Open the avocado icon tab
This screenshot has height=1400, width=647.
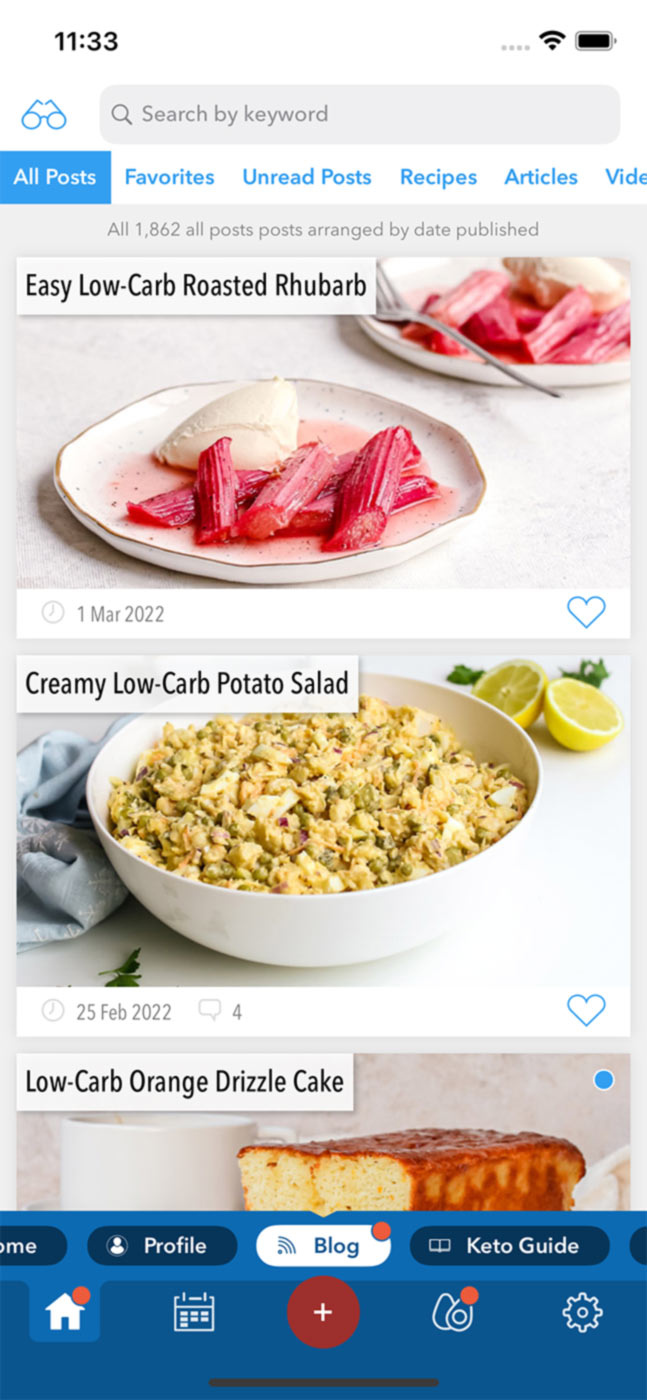click(453, 1312)
